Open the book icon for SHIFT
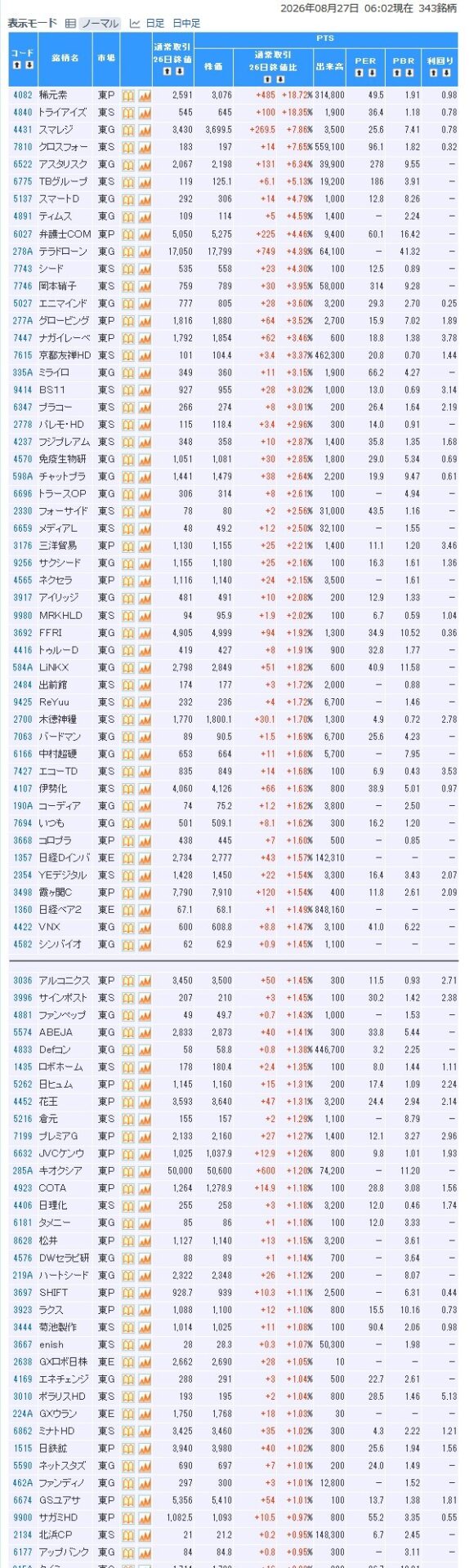Viewport: 469px width, 1568px height. pyautogui.click(x=128, y=1292)
